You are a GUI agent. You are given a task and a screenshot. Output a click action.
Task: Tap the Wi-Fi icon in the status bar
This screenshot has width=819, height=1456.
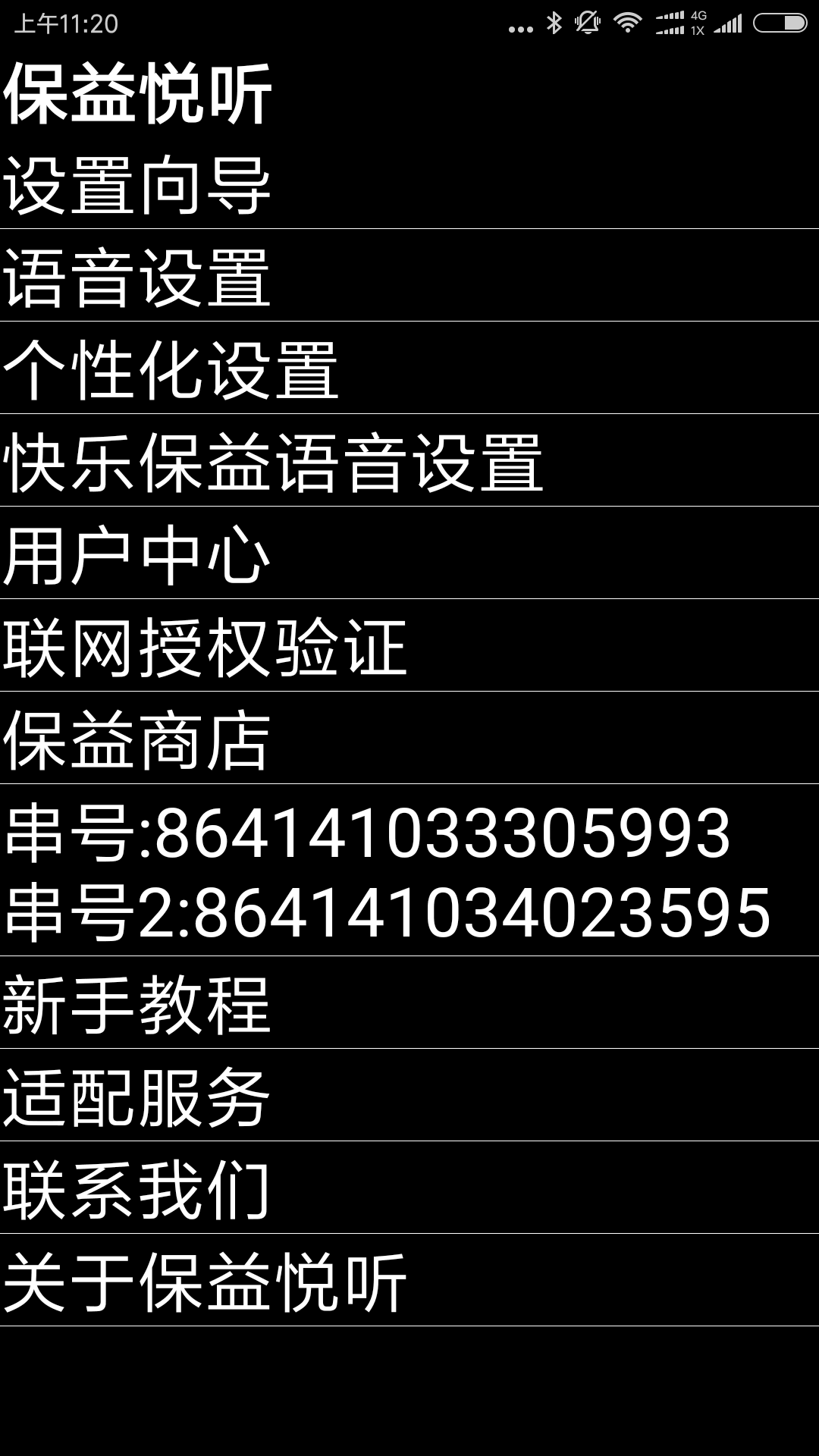[629, 21]
